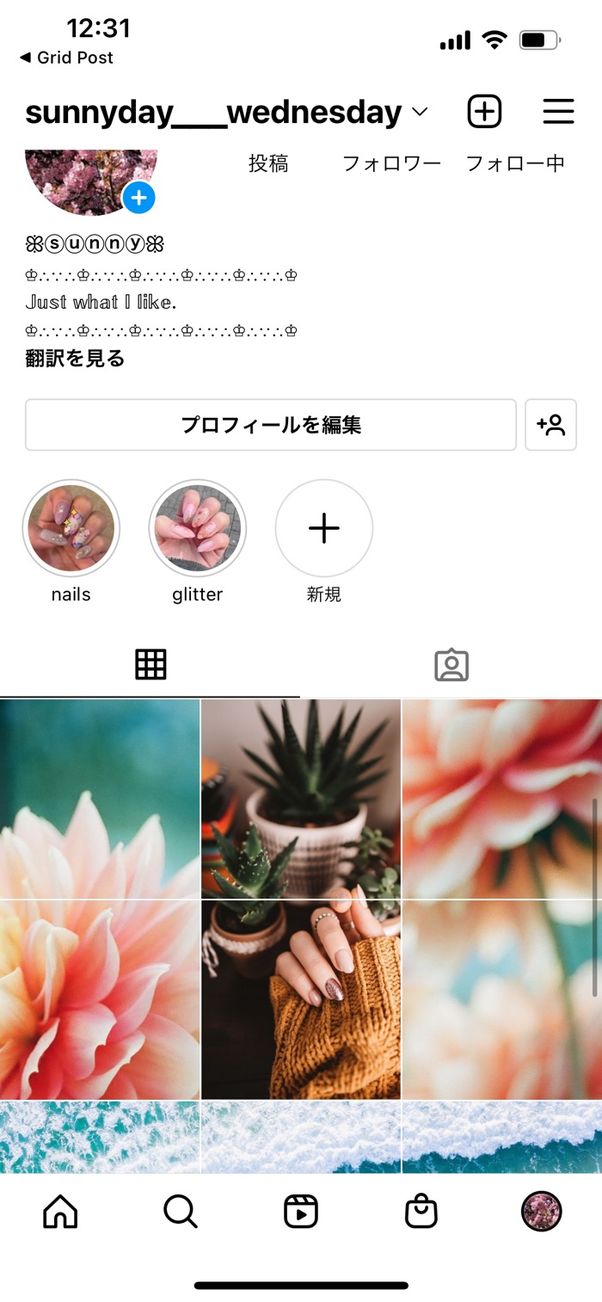Tap the blue plus on profile picture
Image resolution: width=602 pixels, height=1302 pixels.
pyautogui.click(x=139, y=198)
